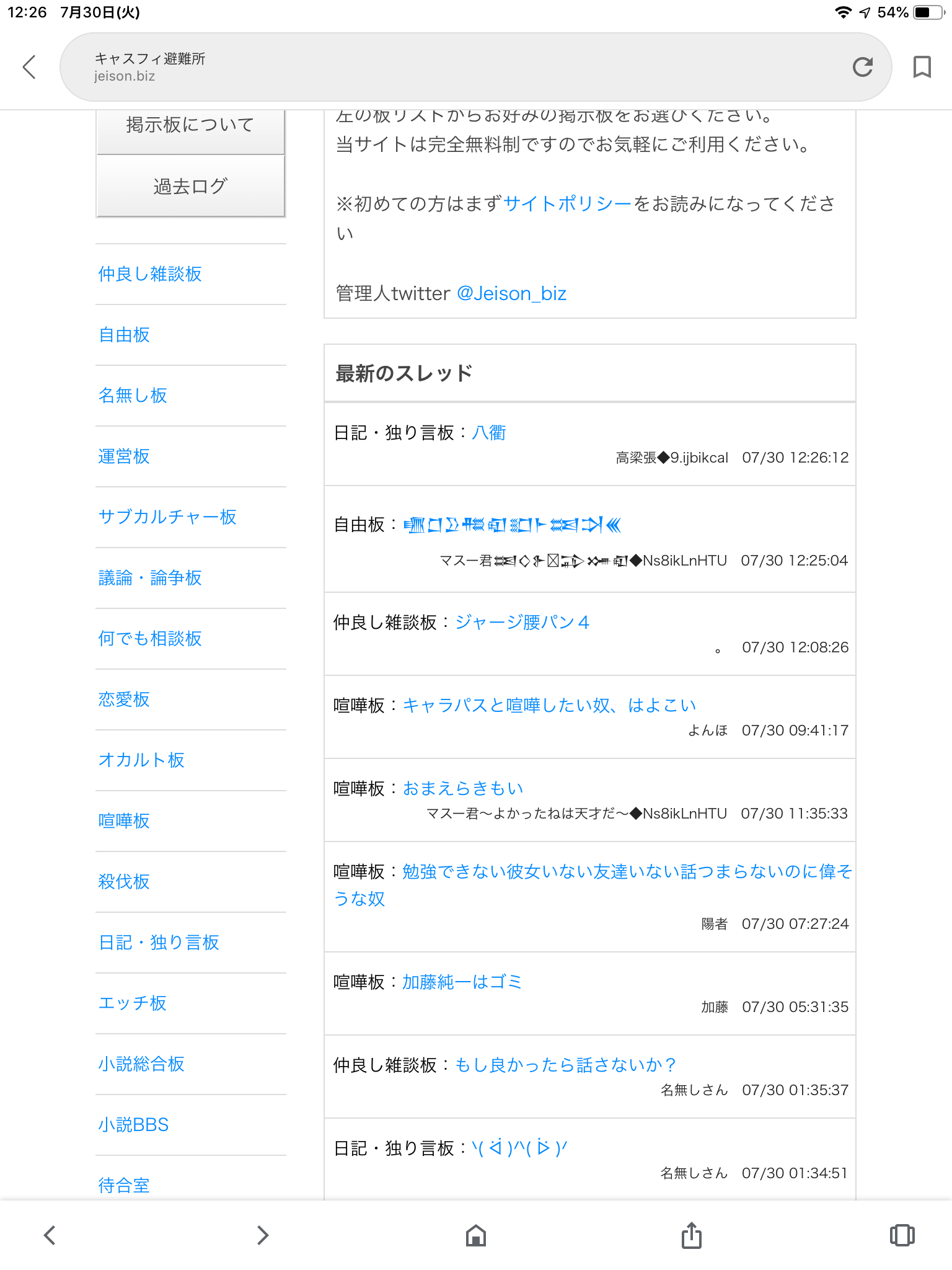Open the thread 加藤純一はゴミ
The height and width of the screenshot is (1270, 952).
[462, 982]
